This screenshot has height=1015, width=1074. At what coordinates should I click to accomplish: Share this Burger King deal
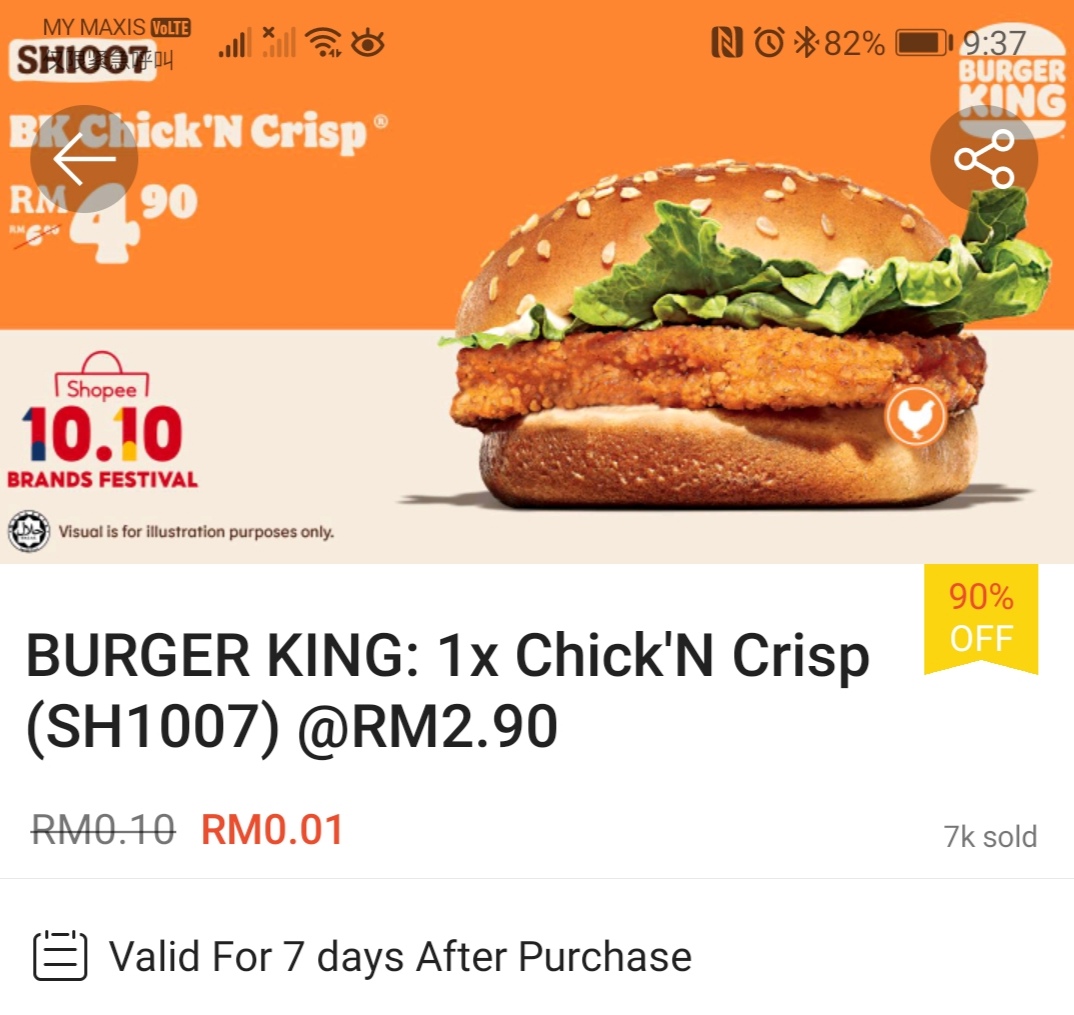(x=983, y=159)
